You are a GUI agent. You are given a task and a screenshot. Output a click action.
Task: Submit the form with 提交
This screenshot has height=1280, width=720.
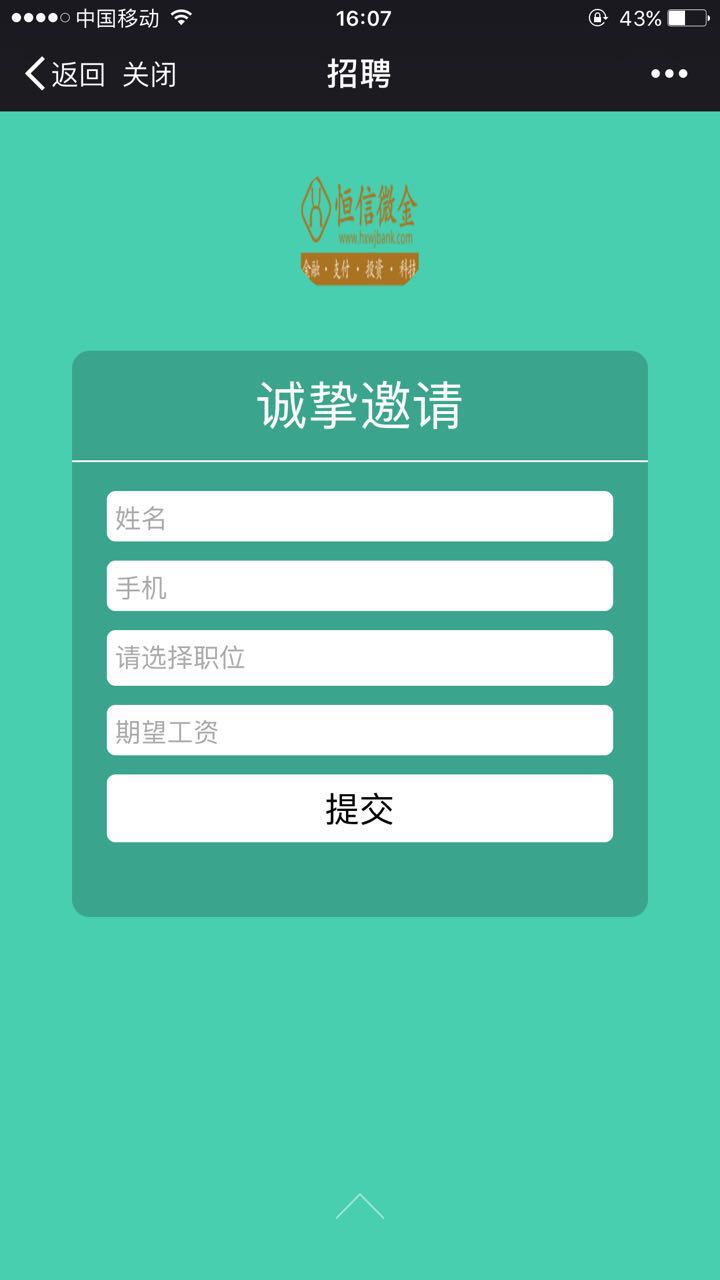(360, 808)
